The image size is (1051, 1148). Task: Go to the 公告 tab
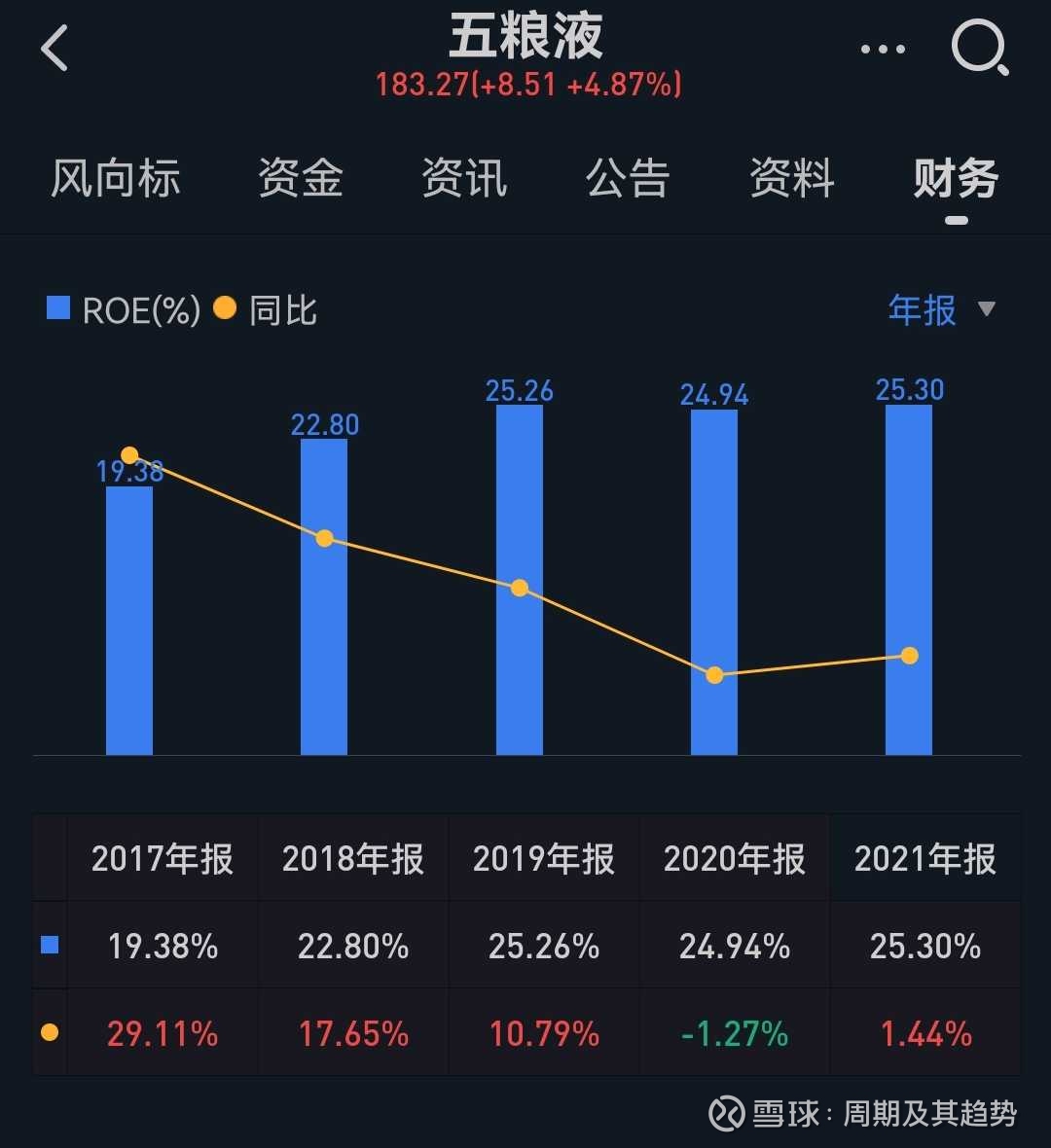tap(628, 179)
